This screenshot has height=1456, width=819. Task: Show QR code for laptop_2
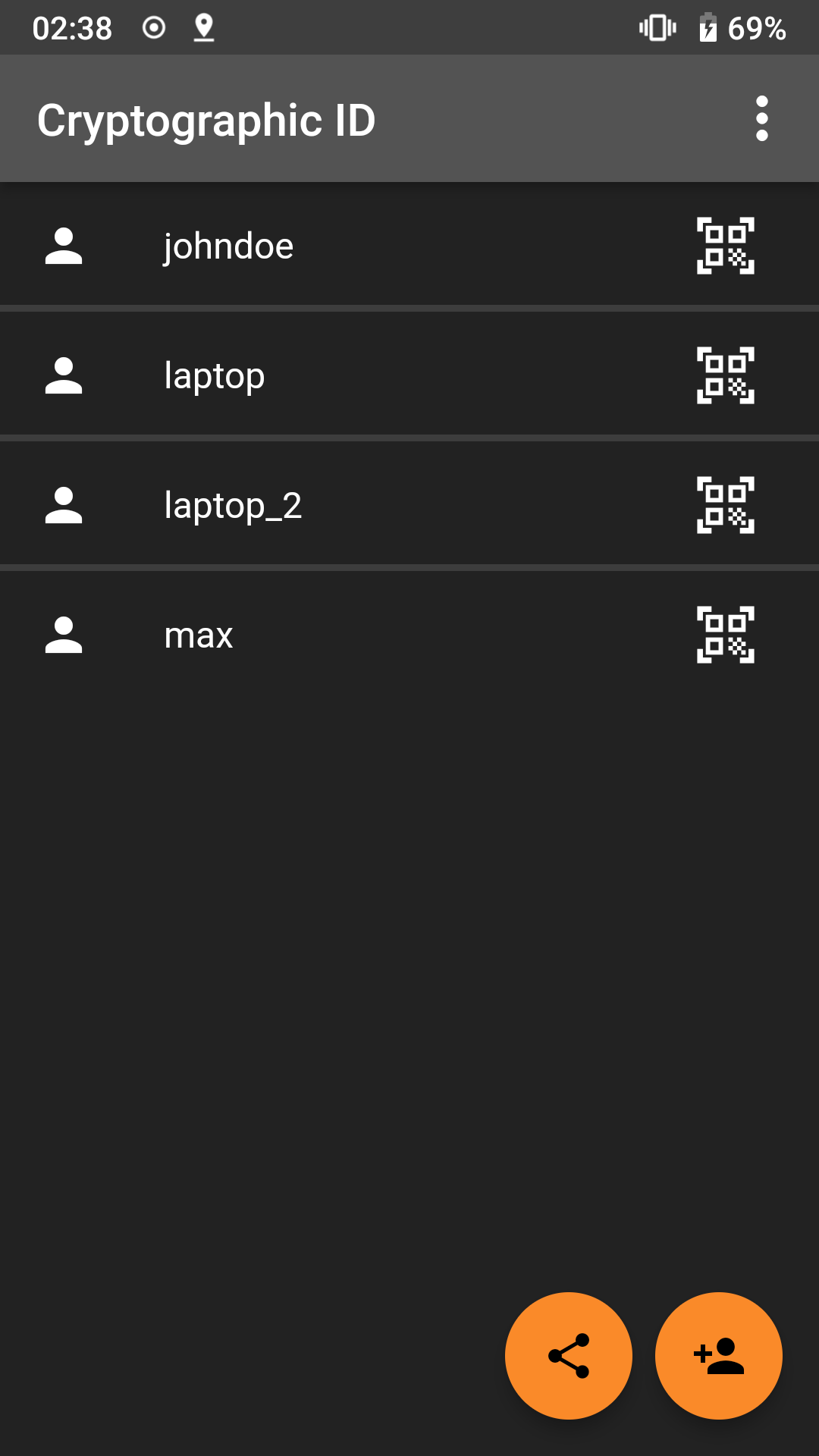725,506
